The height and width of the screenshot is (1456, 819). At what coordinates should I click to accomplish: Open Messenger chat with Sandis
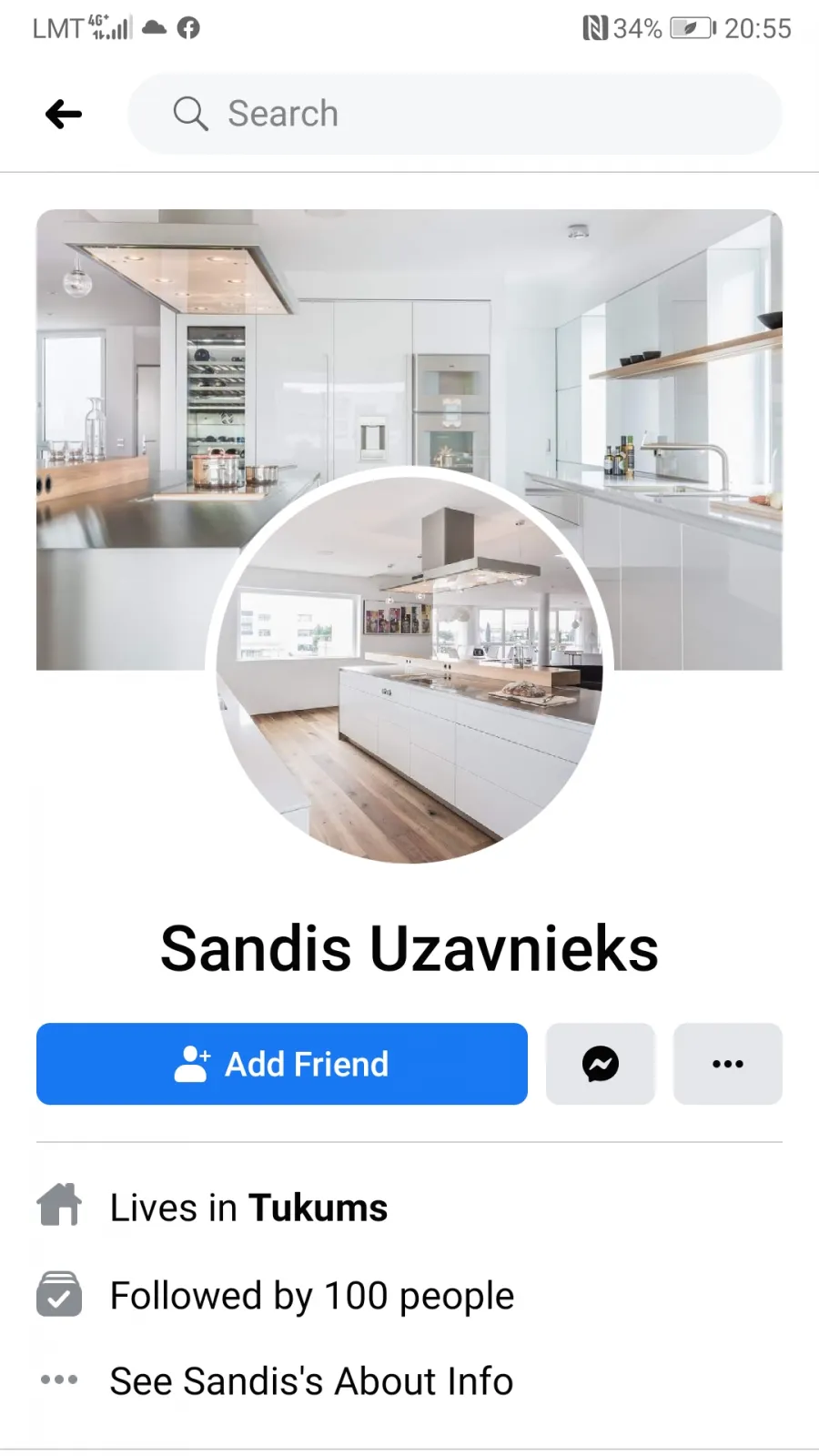601,1064
